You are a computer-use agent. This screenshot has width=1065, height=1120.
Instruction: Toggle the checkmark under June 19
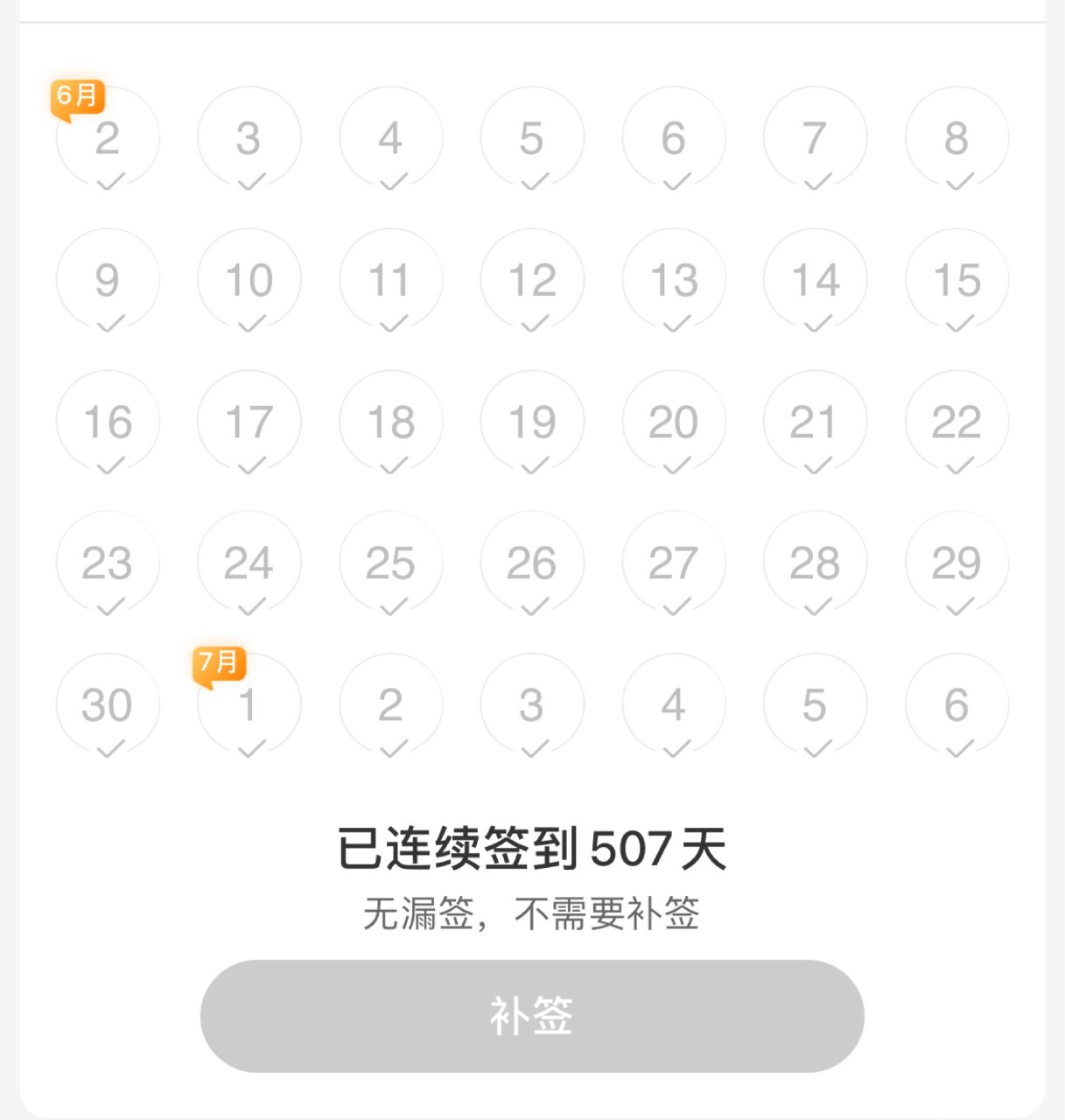click(x=532, y=465)
